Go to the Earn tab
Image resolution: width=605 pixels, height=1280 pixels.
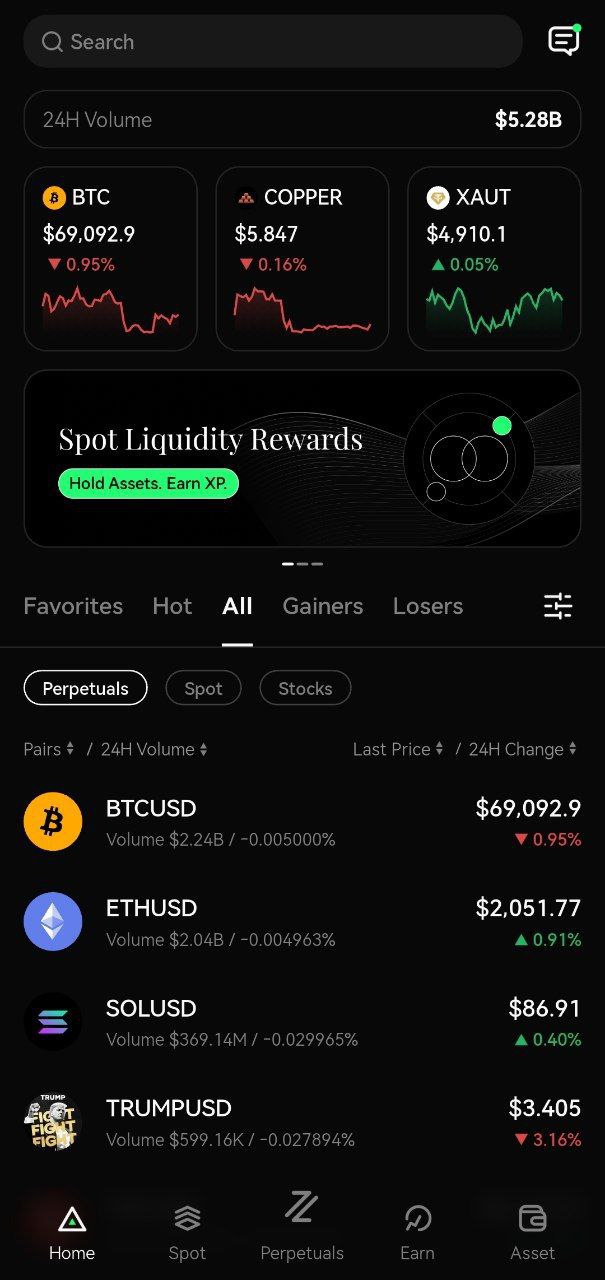(417, 1232)
